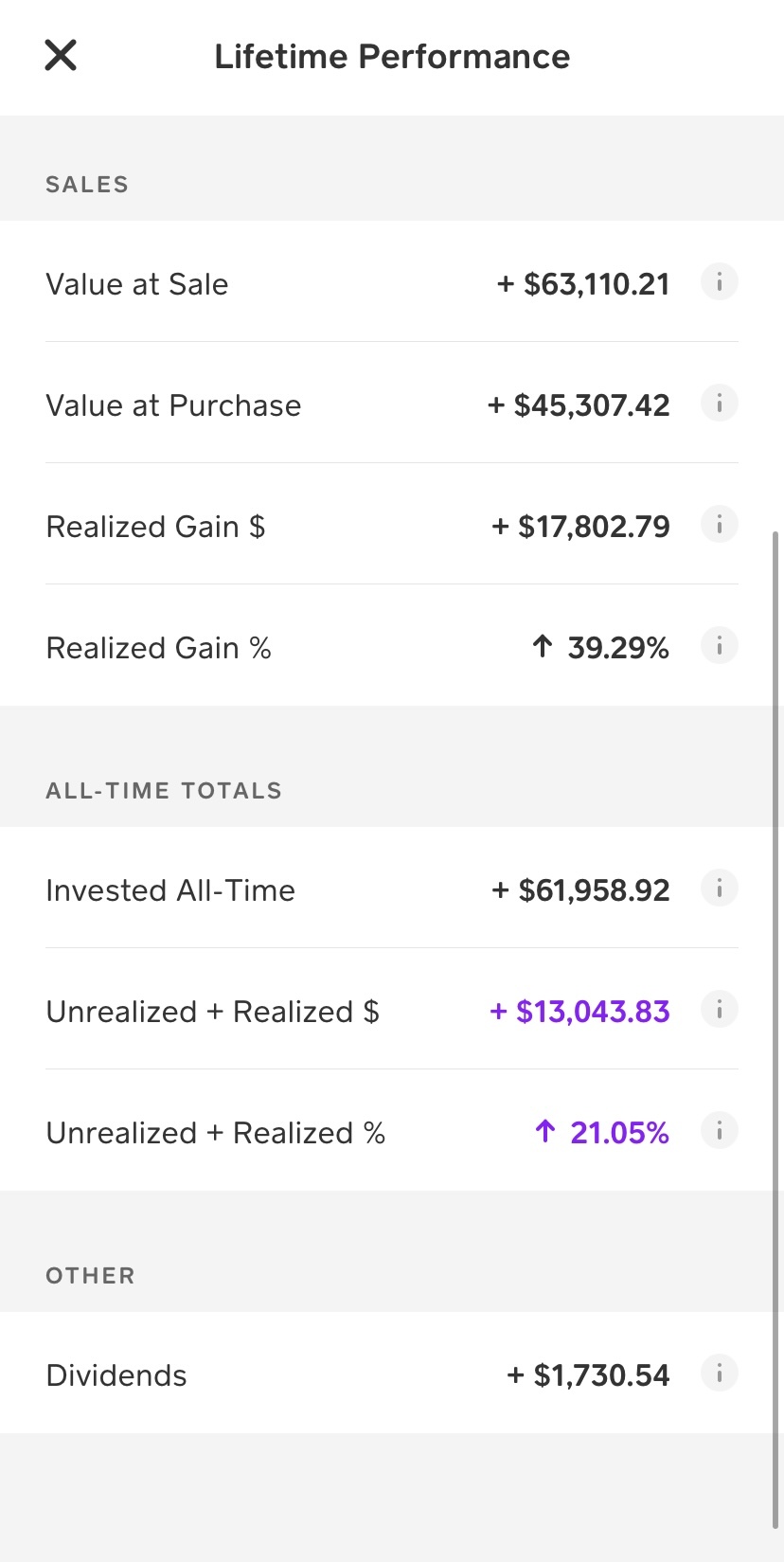This screenshot has height=1562, width=784.
Task: Click the Dividends info icon
Action: coord(719,1373)
